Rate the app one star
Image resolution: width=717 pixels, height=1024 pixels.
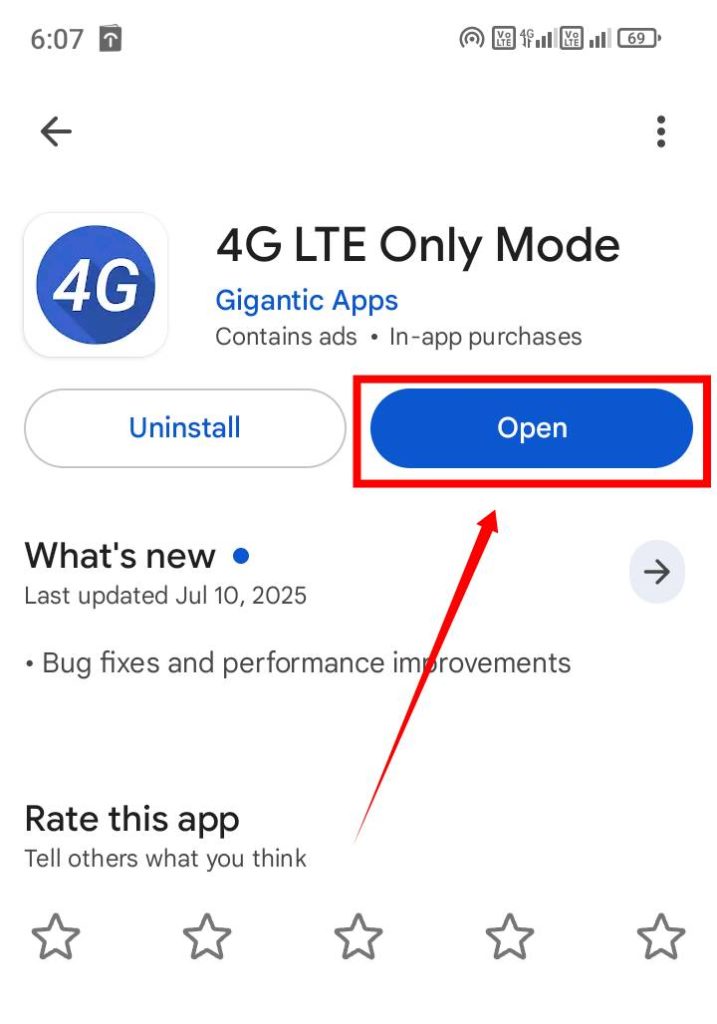56,937
